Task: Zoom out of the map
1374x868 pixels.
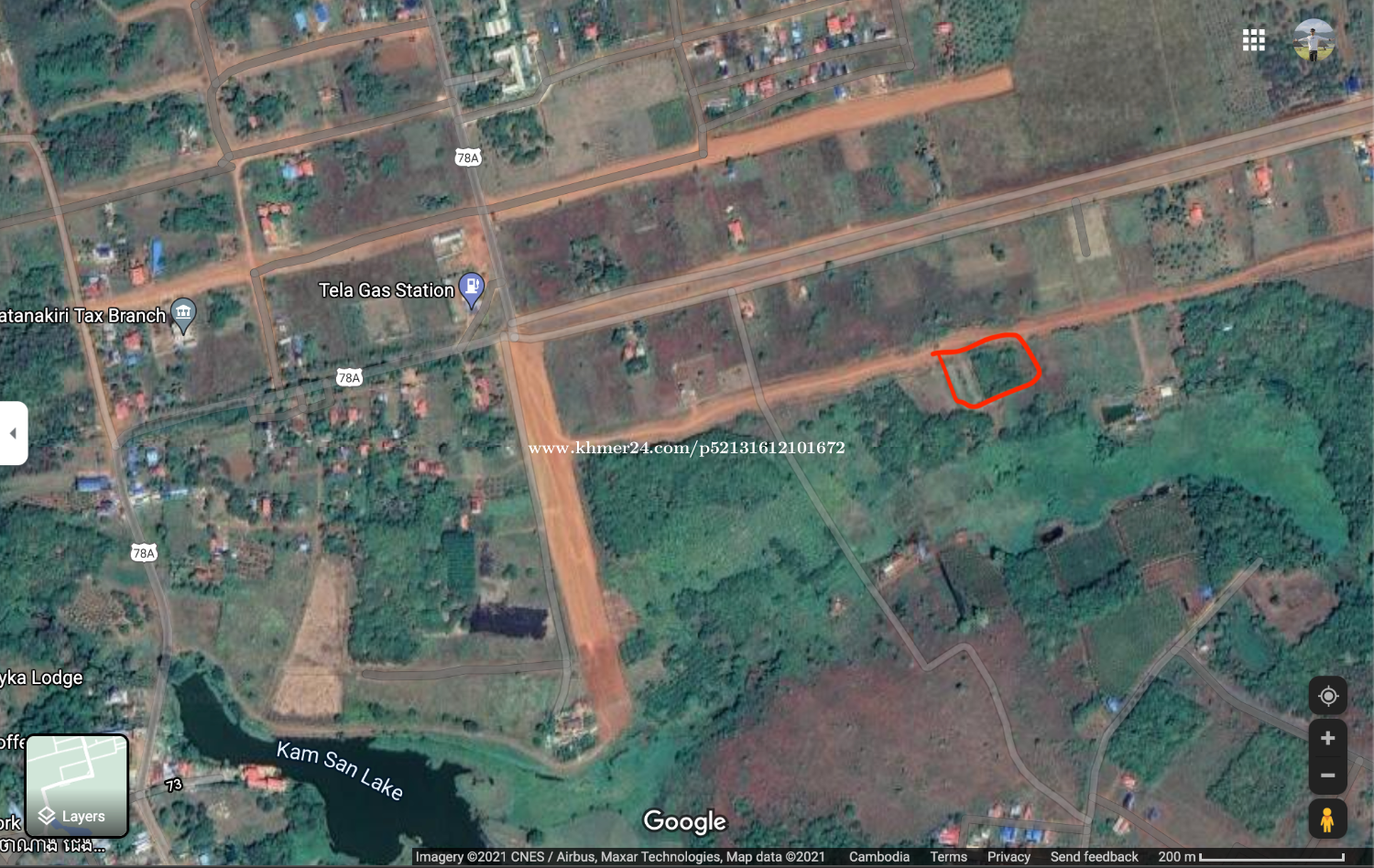Action: [1327, 776]
